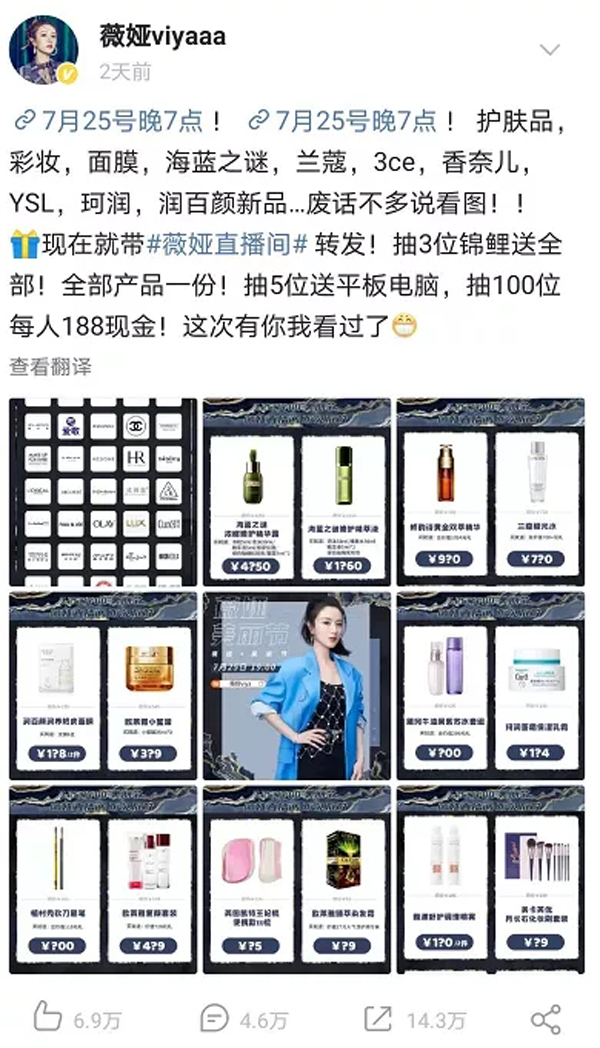This screenshot has height=1048, width=600.
Task: Open the second 7月25号晚7点 link
Action: tap(343, 122)
